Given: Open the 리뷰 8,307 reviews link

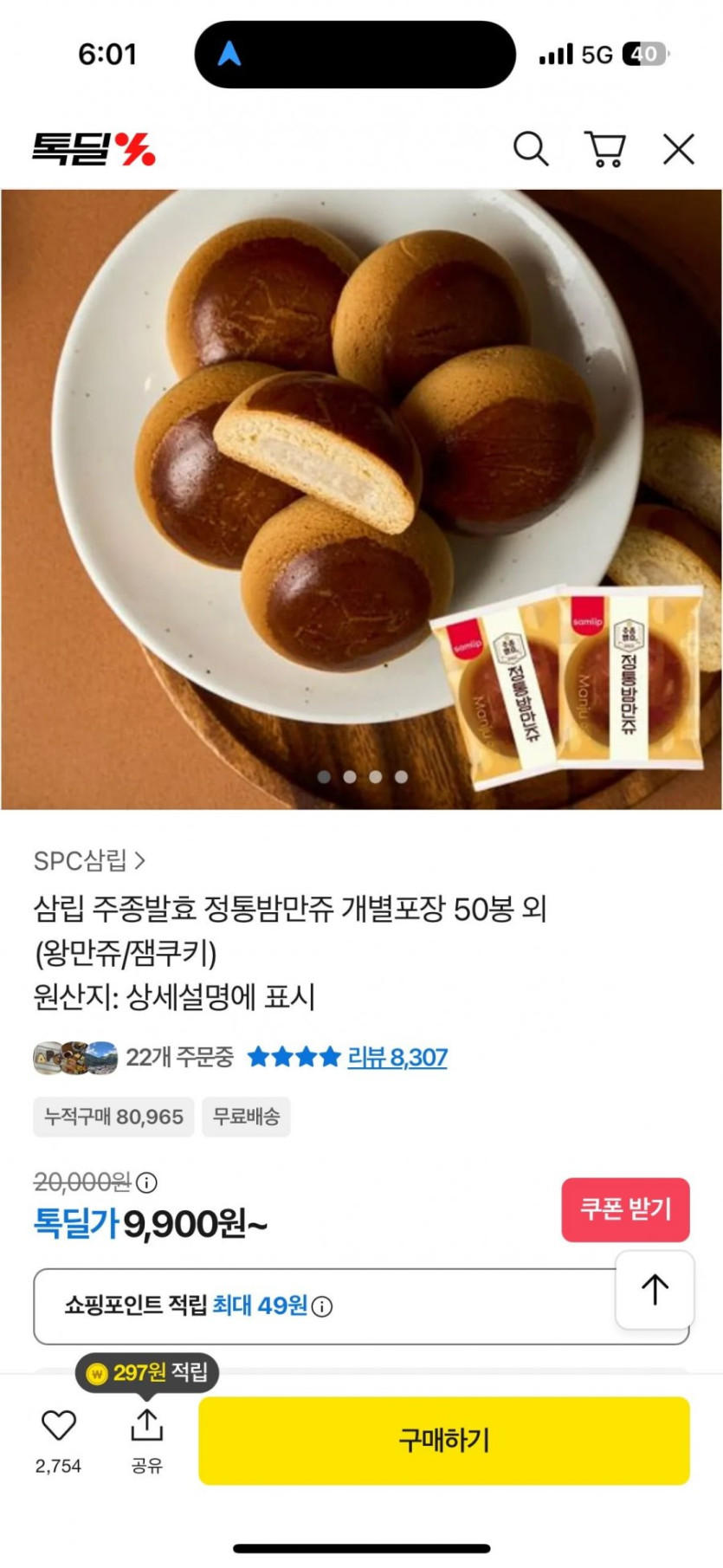Looking at the screenshot, I should (x=397, y=1057).
